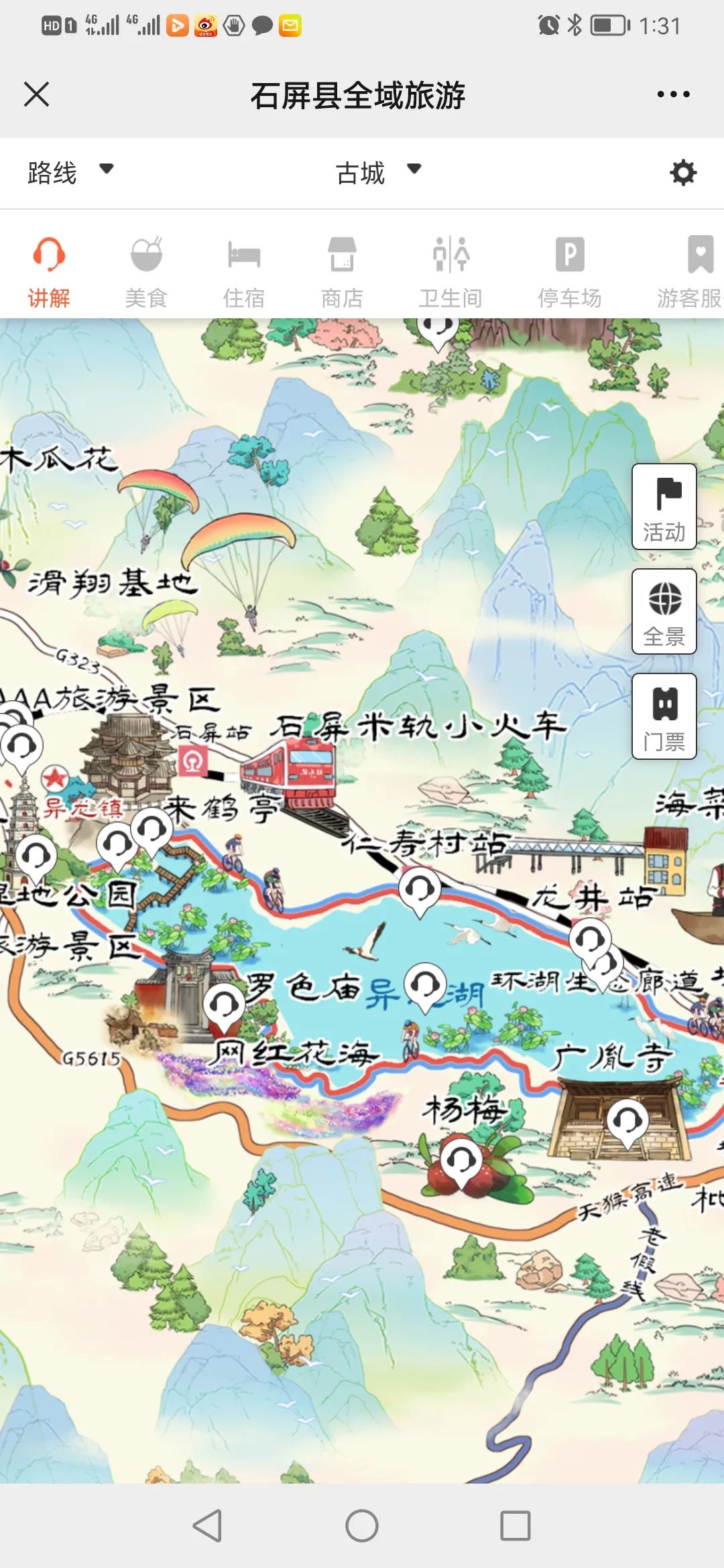Go back with the system back button
Viewport: 724px width, 1568px height.
[207, 1526]
